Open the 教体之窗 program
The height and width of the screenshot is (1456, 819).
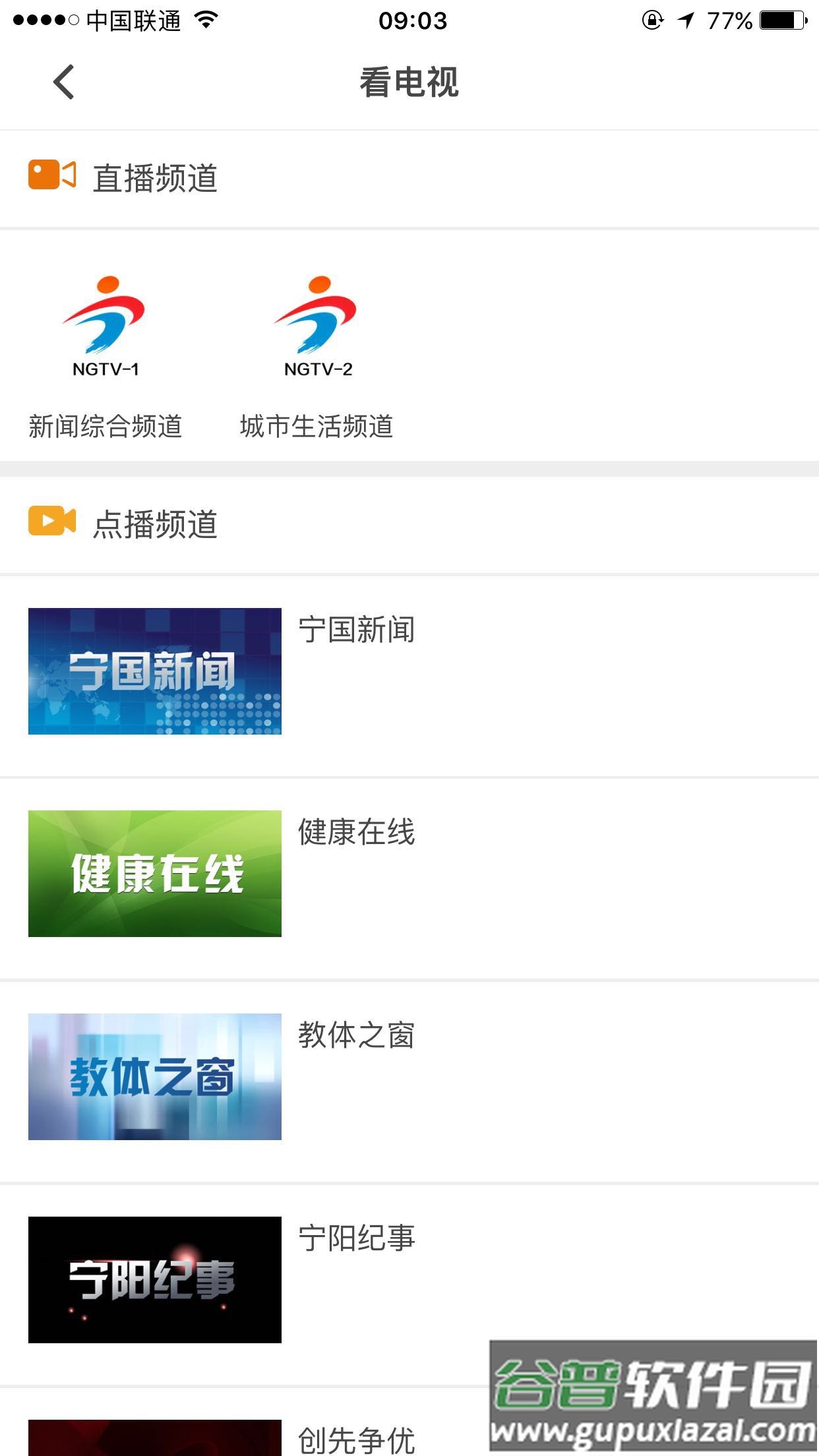click(356, 1036)
